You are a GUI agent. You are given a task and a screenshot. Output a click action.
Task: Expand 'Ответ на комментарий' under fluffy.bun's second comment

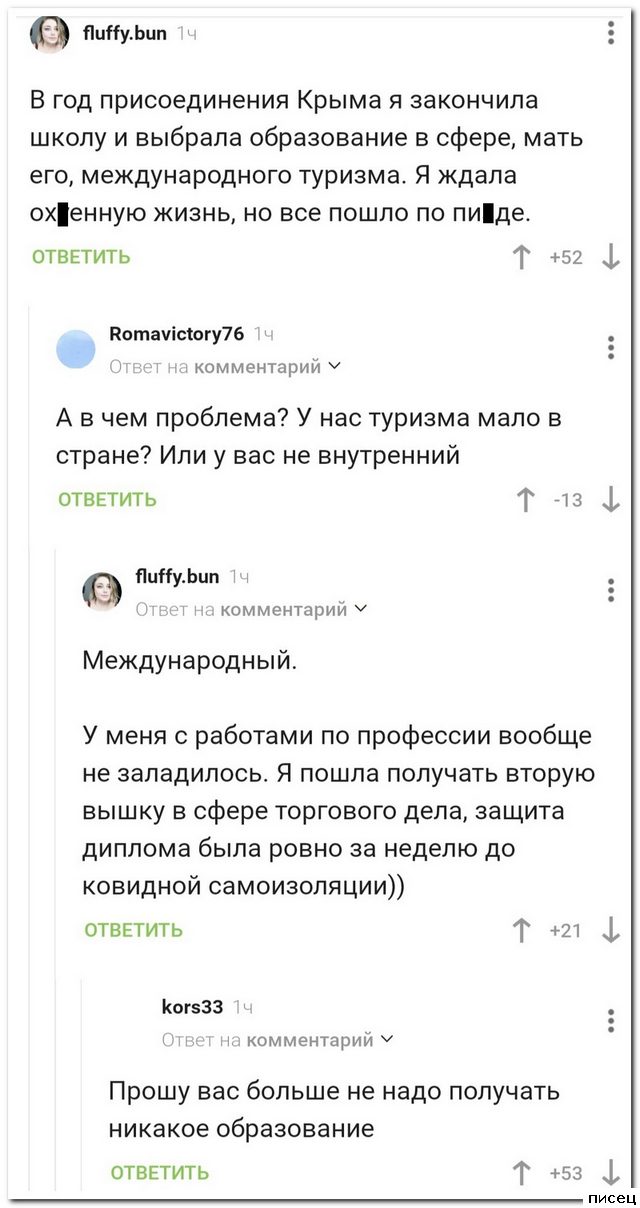[252, 608]
